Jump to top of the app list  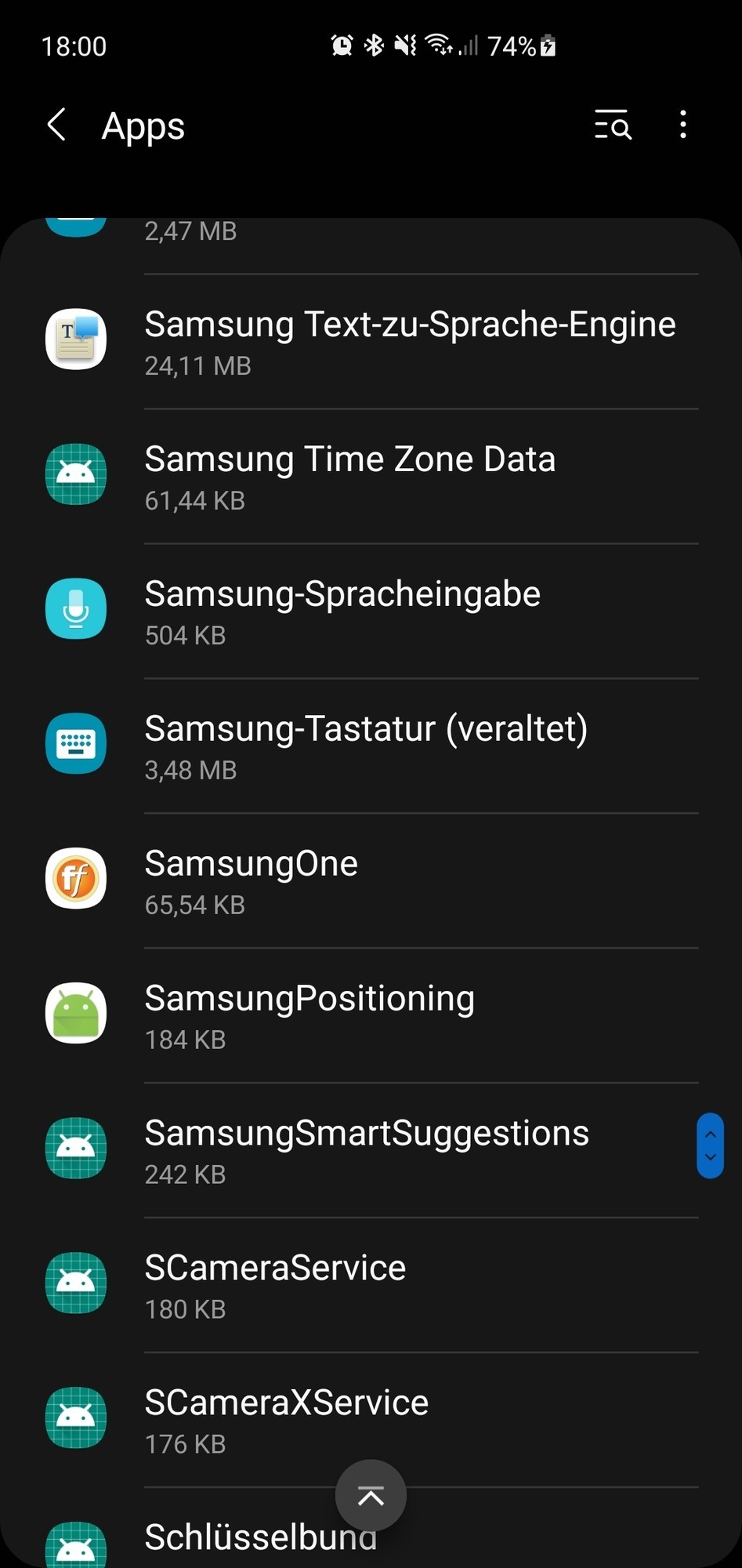(371, 1496)
